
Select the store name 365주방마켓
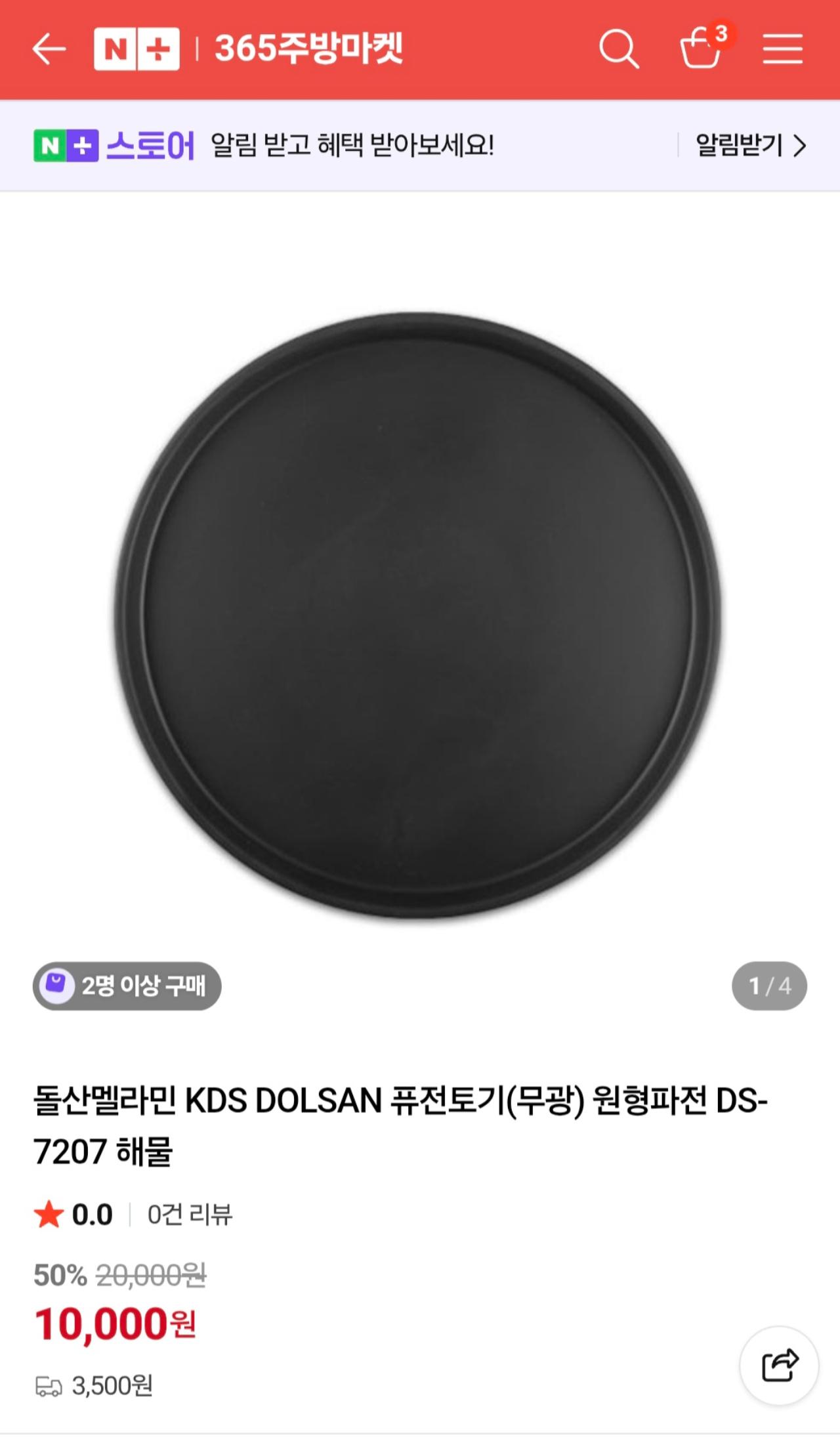(308, 49)
